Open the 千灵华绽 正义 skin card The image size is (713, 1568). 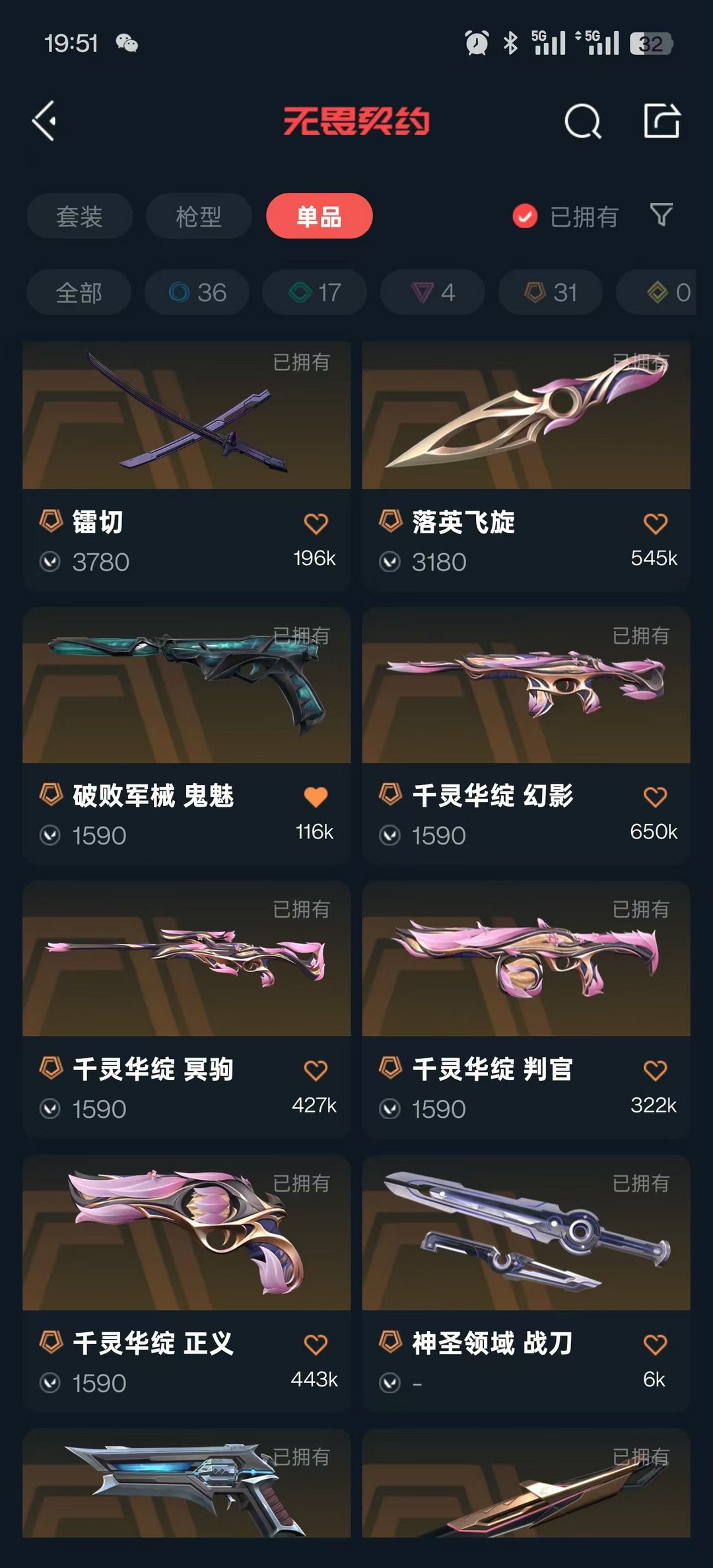(186, 1283)
